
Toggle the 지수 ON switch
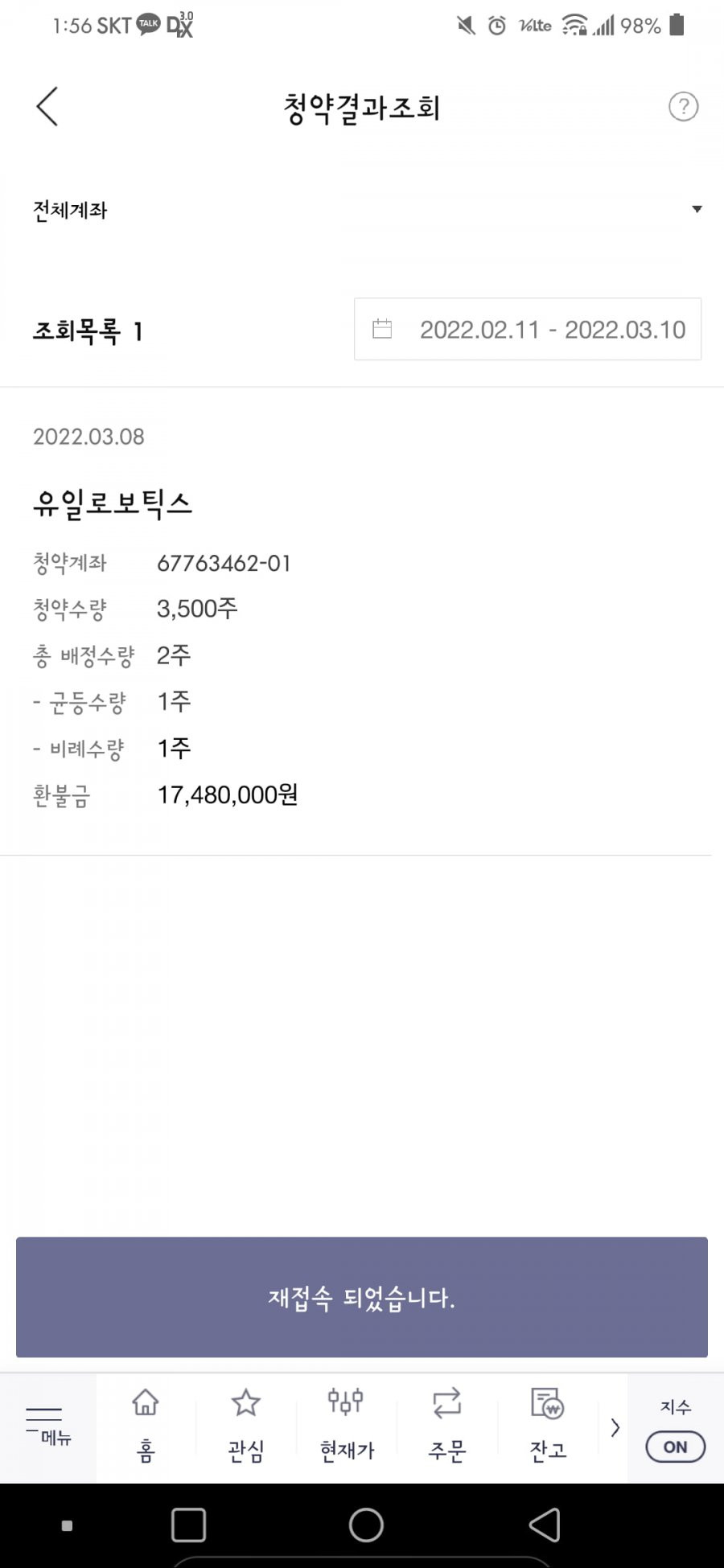coord(676,1447)
